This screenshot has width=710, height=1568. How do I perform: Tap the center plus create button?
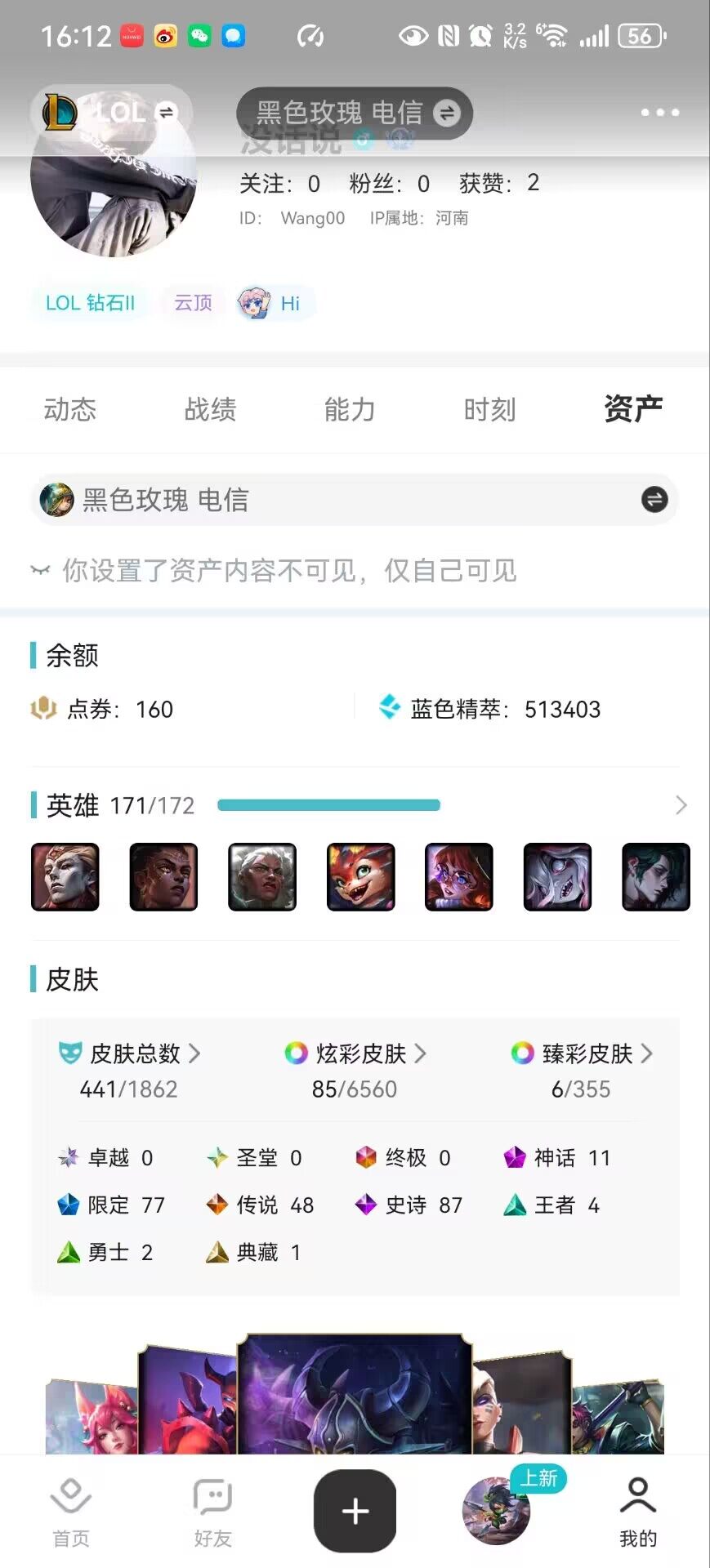tap(355, 1511)
